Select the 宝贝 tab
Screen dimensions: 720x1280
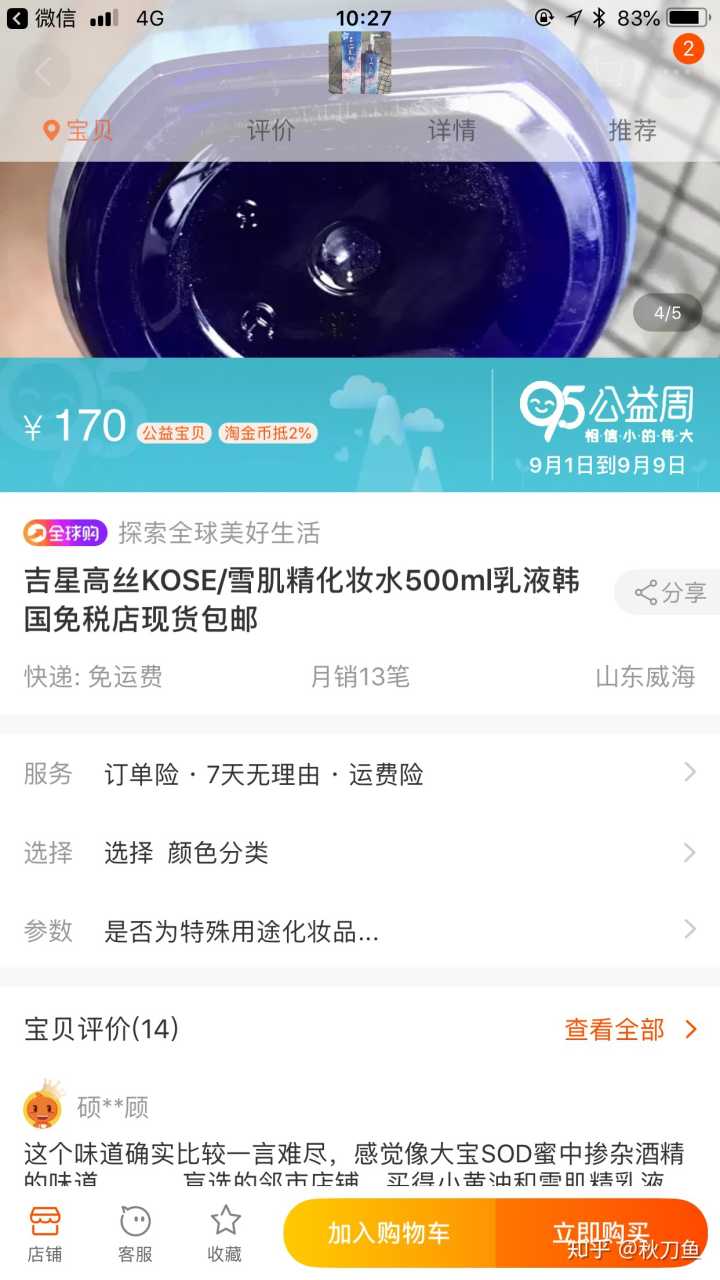click(x=78, y=130)
